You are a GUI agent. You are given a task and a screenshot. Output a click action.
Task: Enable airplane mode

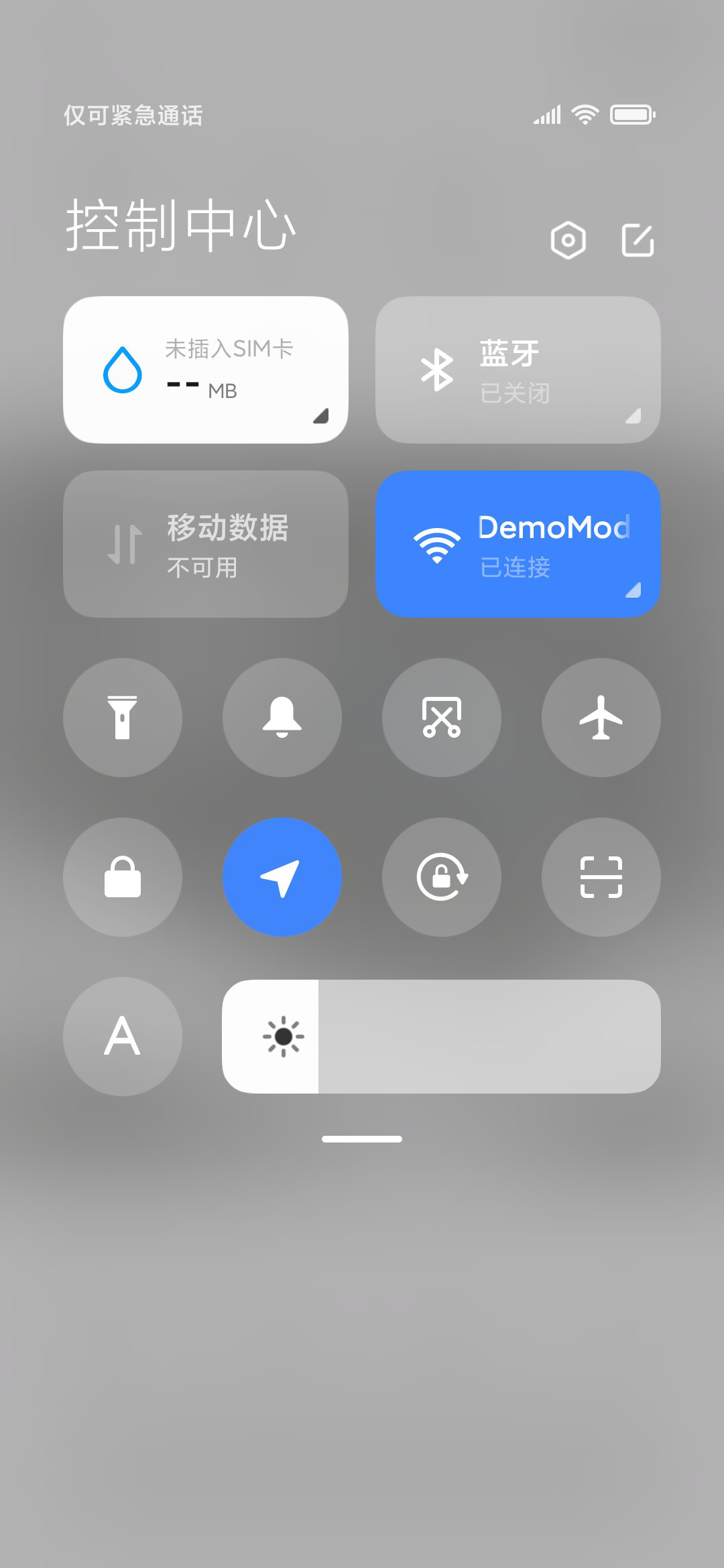click(x=601, y=718)
